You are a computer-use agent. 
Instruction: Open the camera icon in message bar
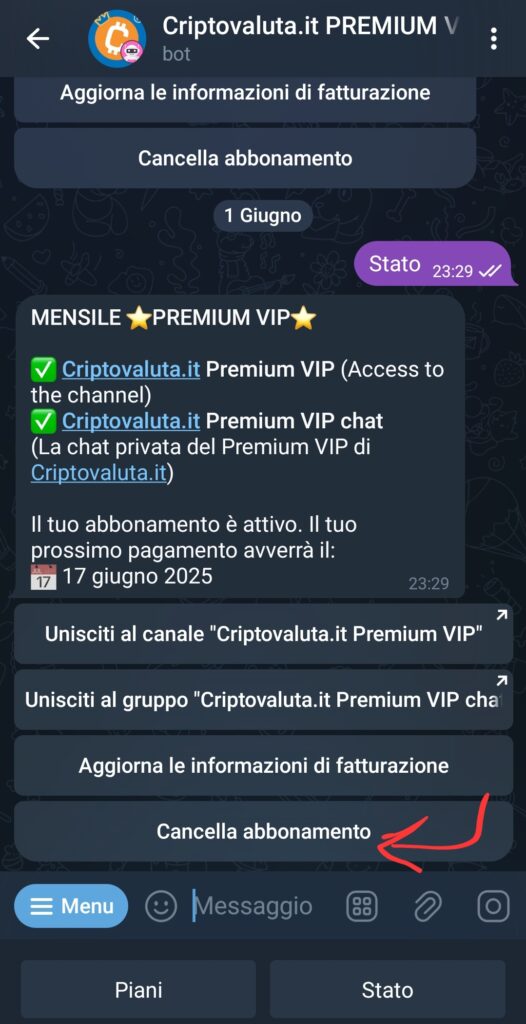493,906
